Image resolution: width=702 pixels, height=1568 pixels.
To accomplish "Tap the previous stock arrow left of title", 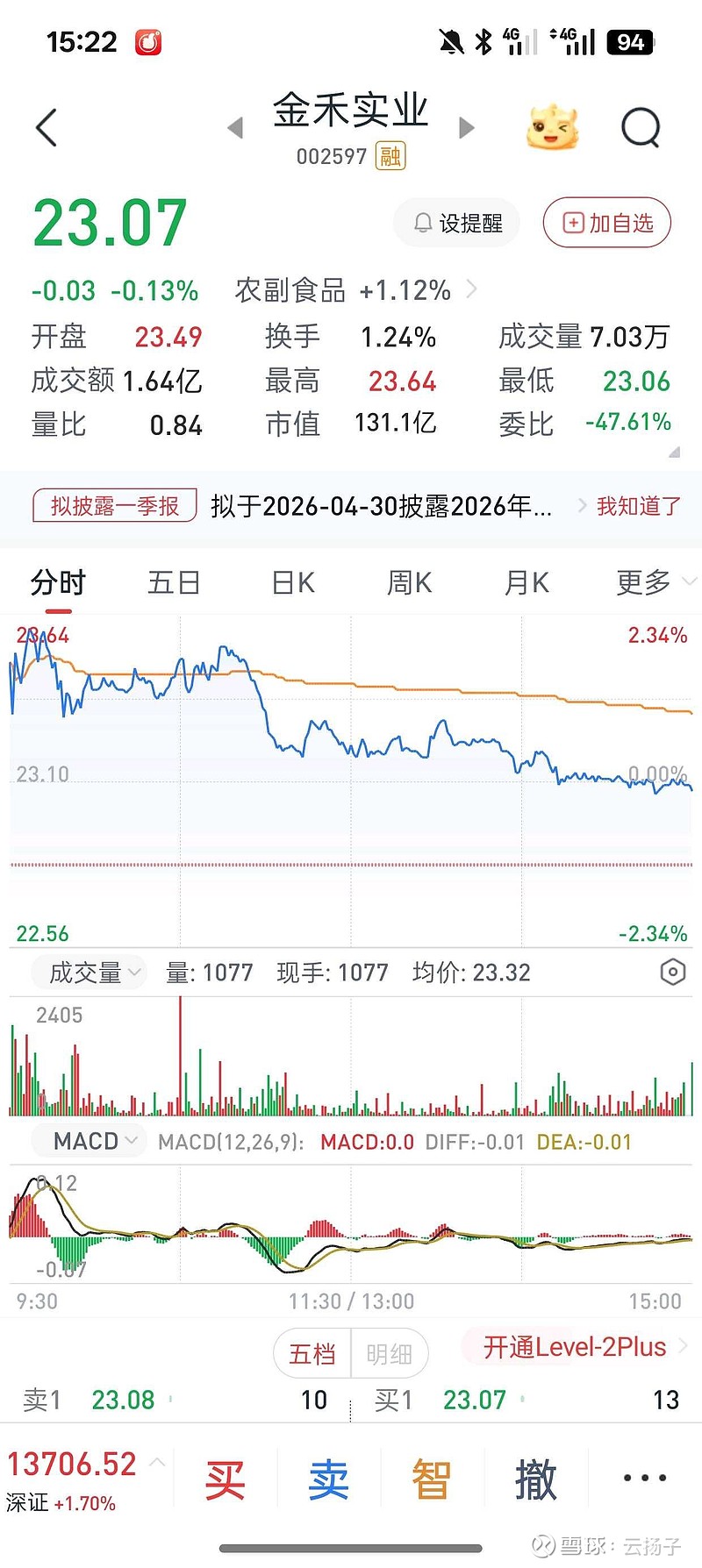I will tap(234, 126).
